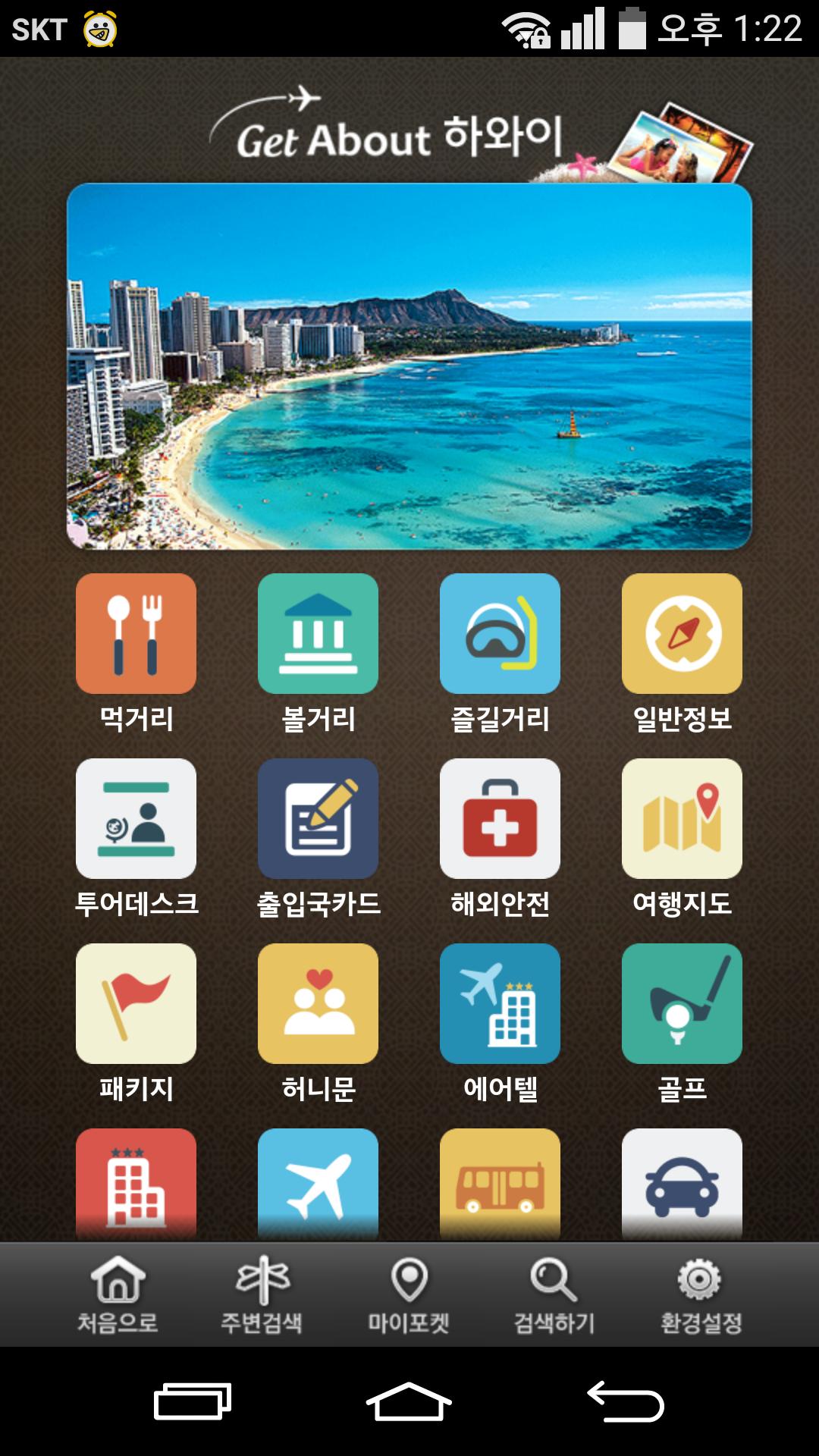Switch to the 검색하기 search tab
Image resolution: width=819 pixels, height=1456 pixels.
click(554, 1294)
